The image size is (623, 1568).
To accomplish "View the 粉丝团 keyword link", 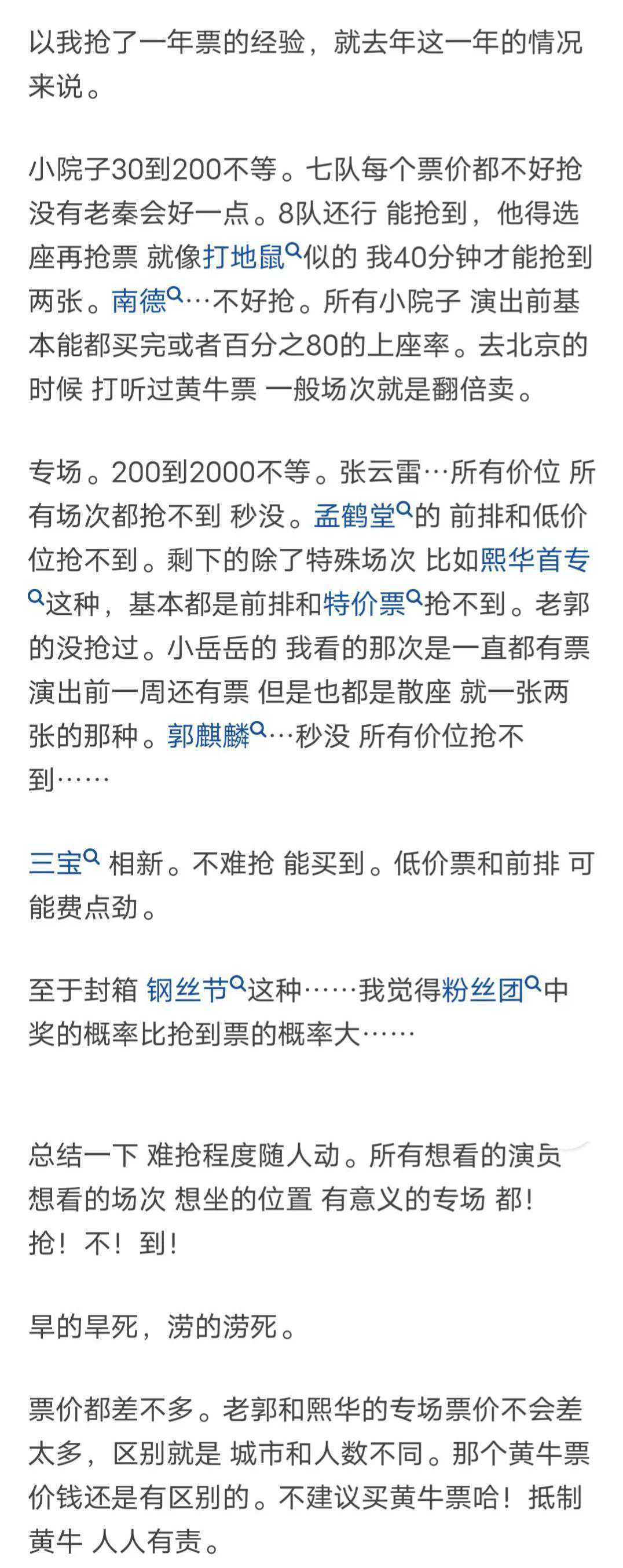I will tap(483, 991).
